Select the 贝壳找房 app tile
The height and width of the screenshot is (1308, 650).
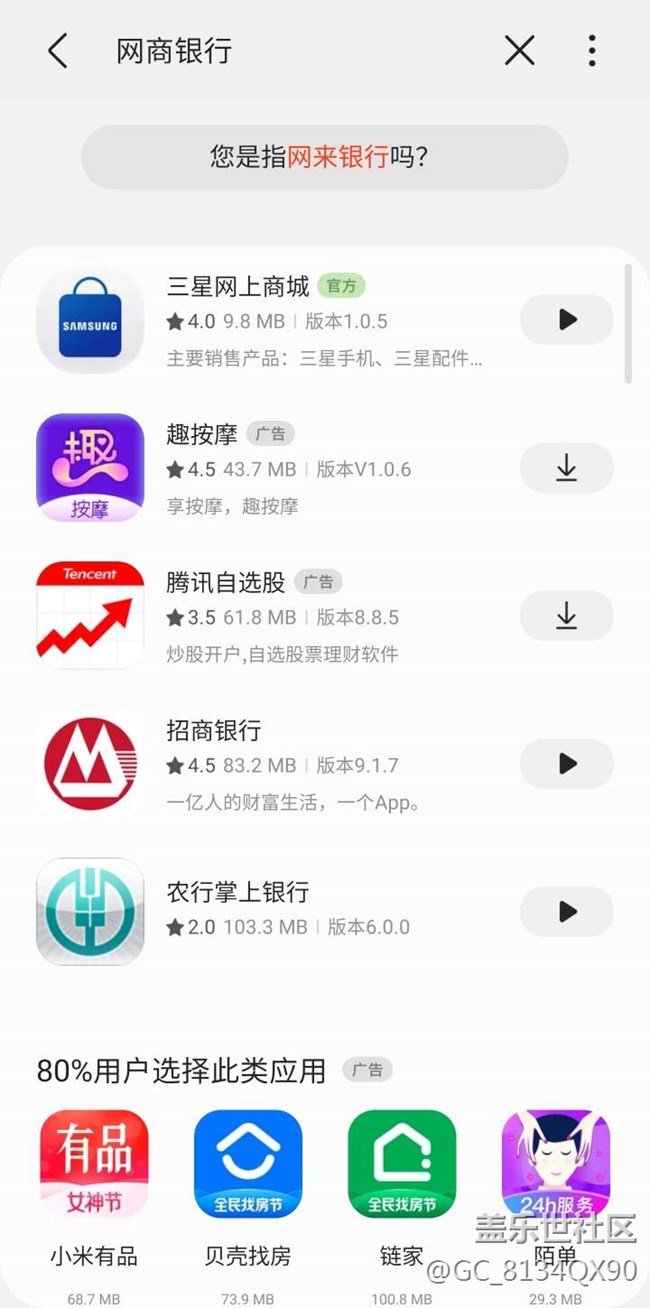pyautogui.click(x=248, y=1164)
